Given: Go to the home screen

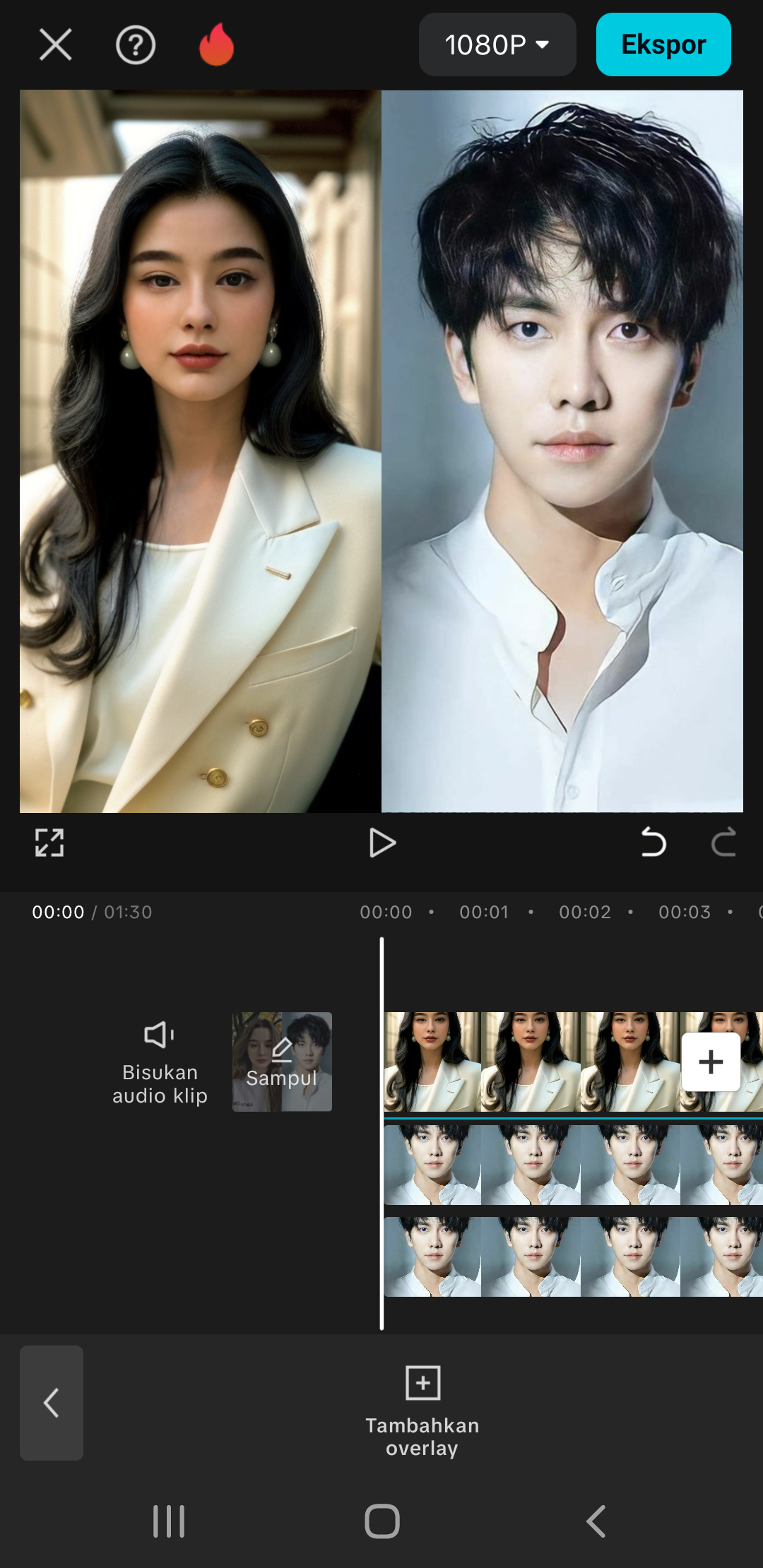Looking at the screenshot, I should coord(382,1521).
